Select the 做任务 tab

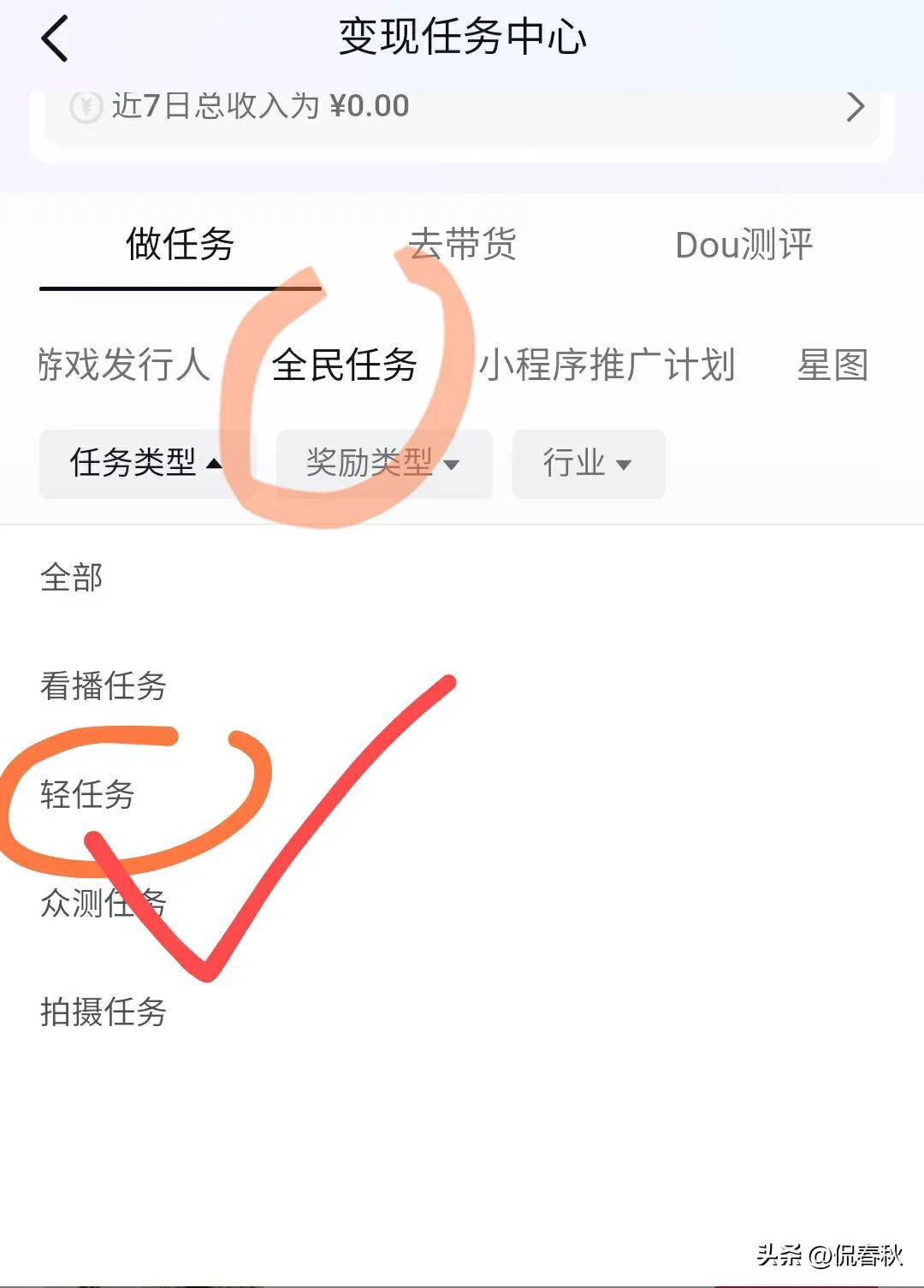180,246
